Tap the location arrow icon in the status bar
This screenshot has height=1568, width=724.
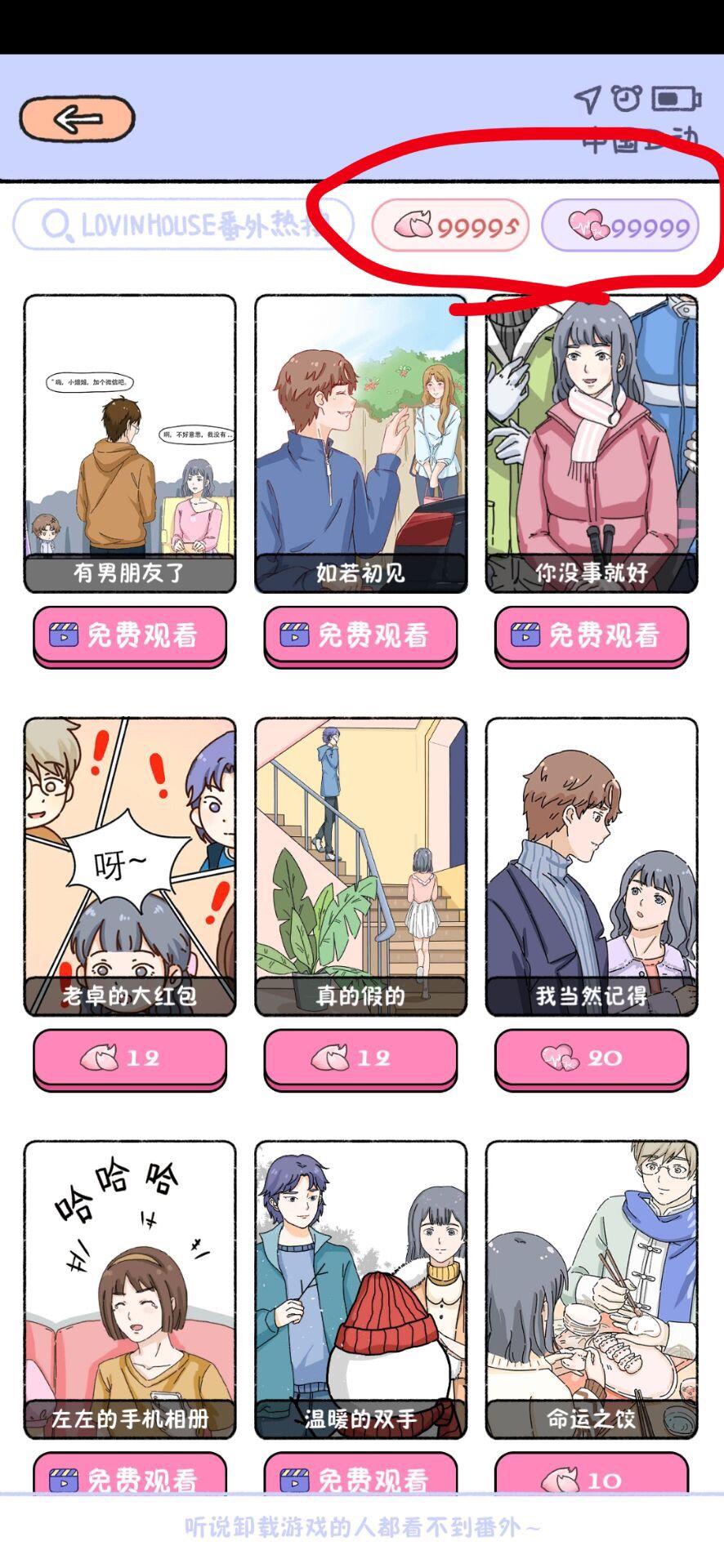tap(586, 98)
